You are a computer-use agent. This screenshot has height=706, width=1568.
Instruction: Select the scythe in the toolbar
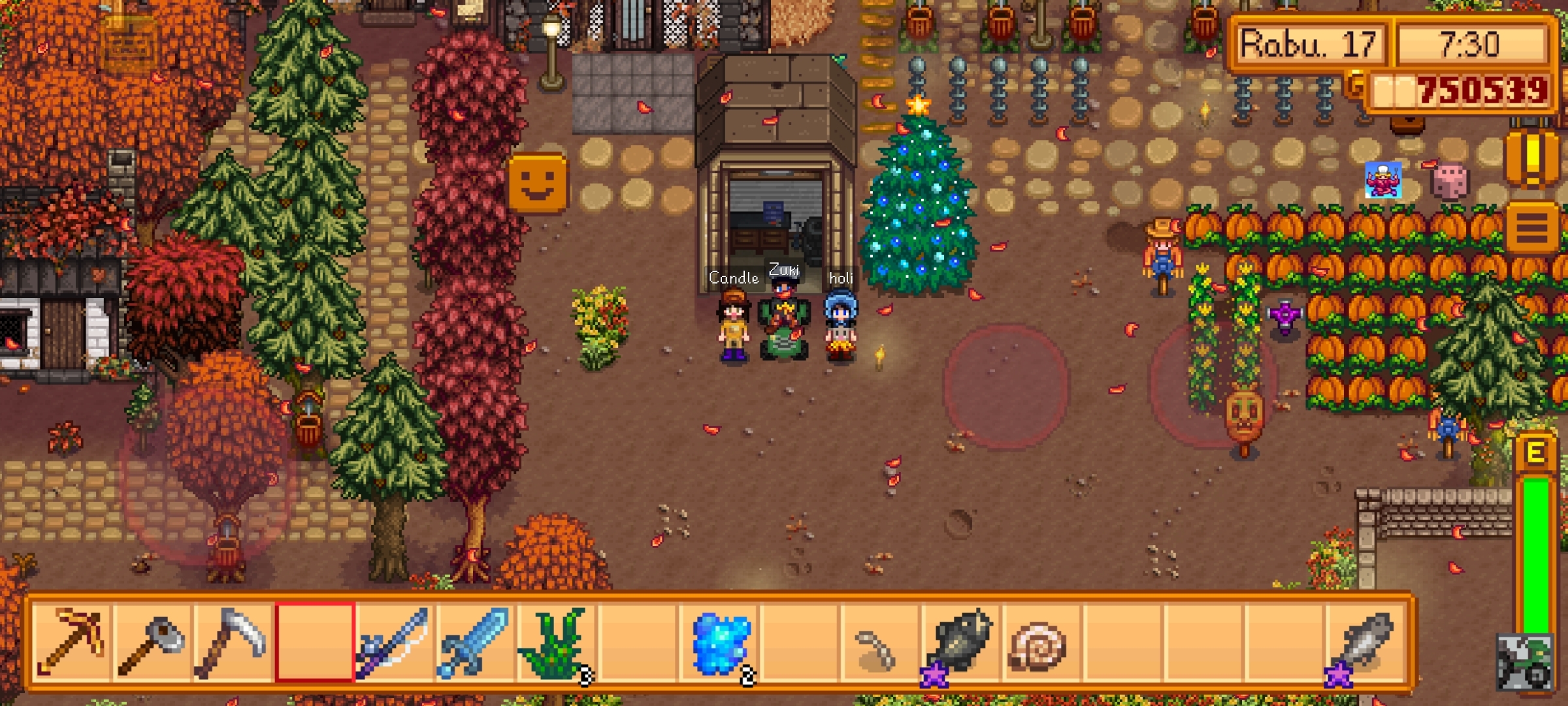coord(233,643)
